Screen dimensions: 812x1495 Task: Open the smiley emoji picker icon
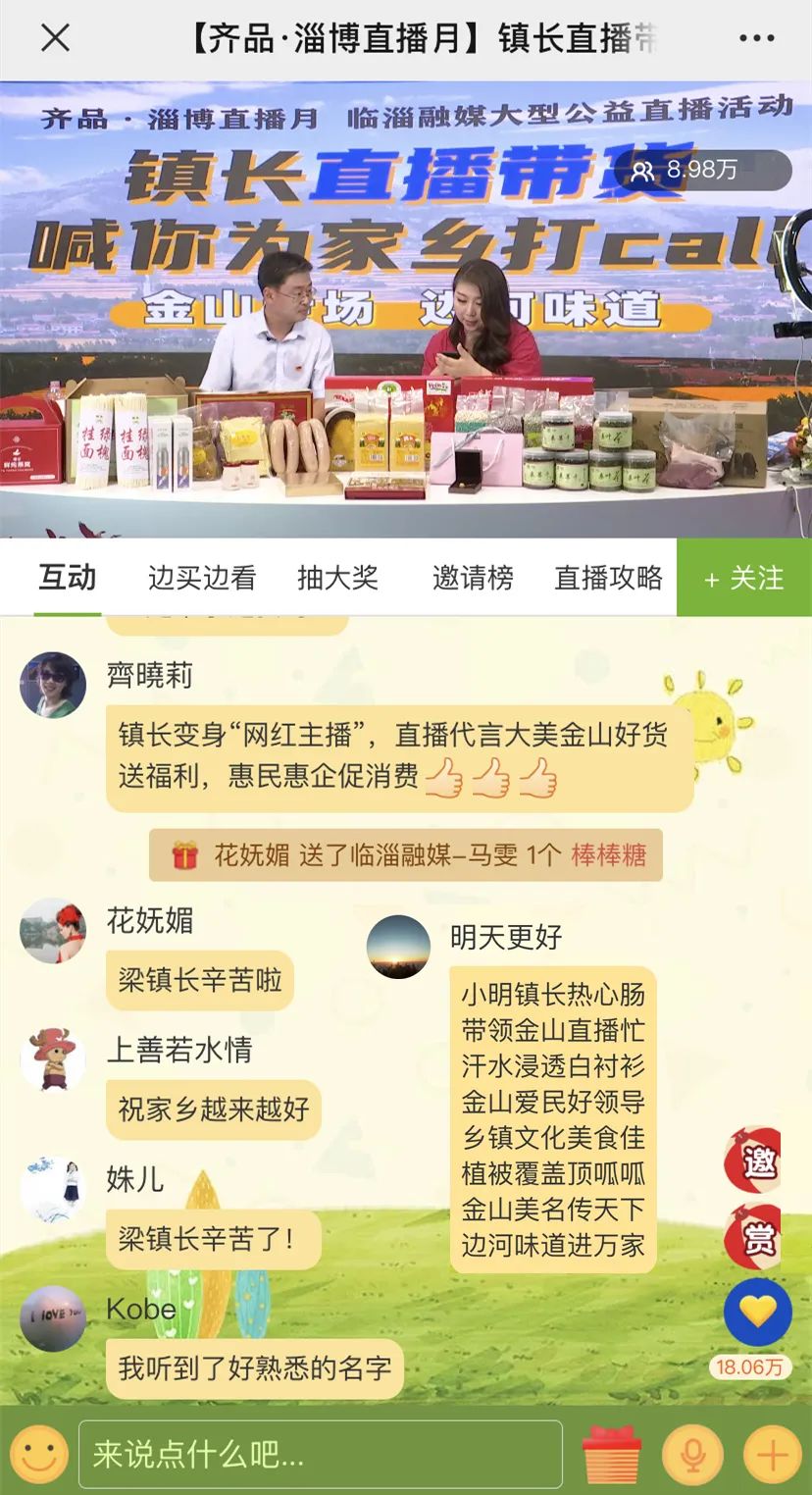click(x=41, y=1454)
